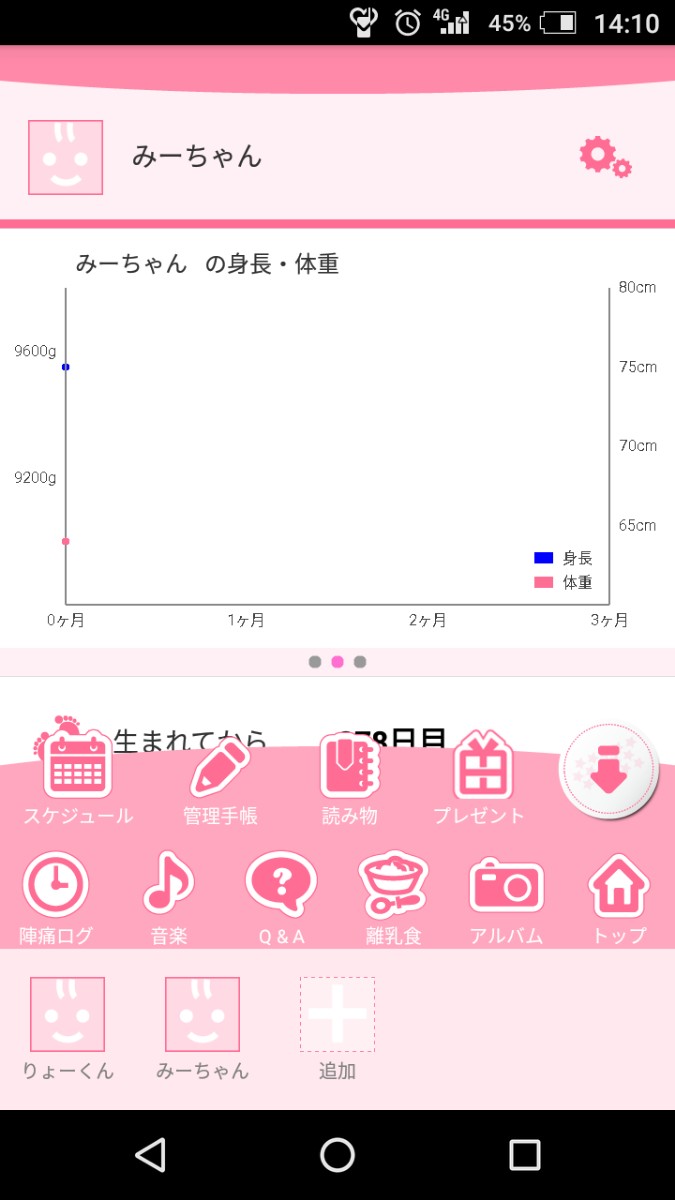
Task: Open 音楽 music section
Action: [x=168, y=897]
